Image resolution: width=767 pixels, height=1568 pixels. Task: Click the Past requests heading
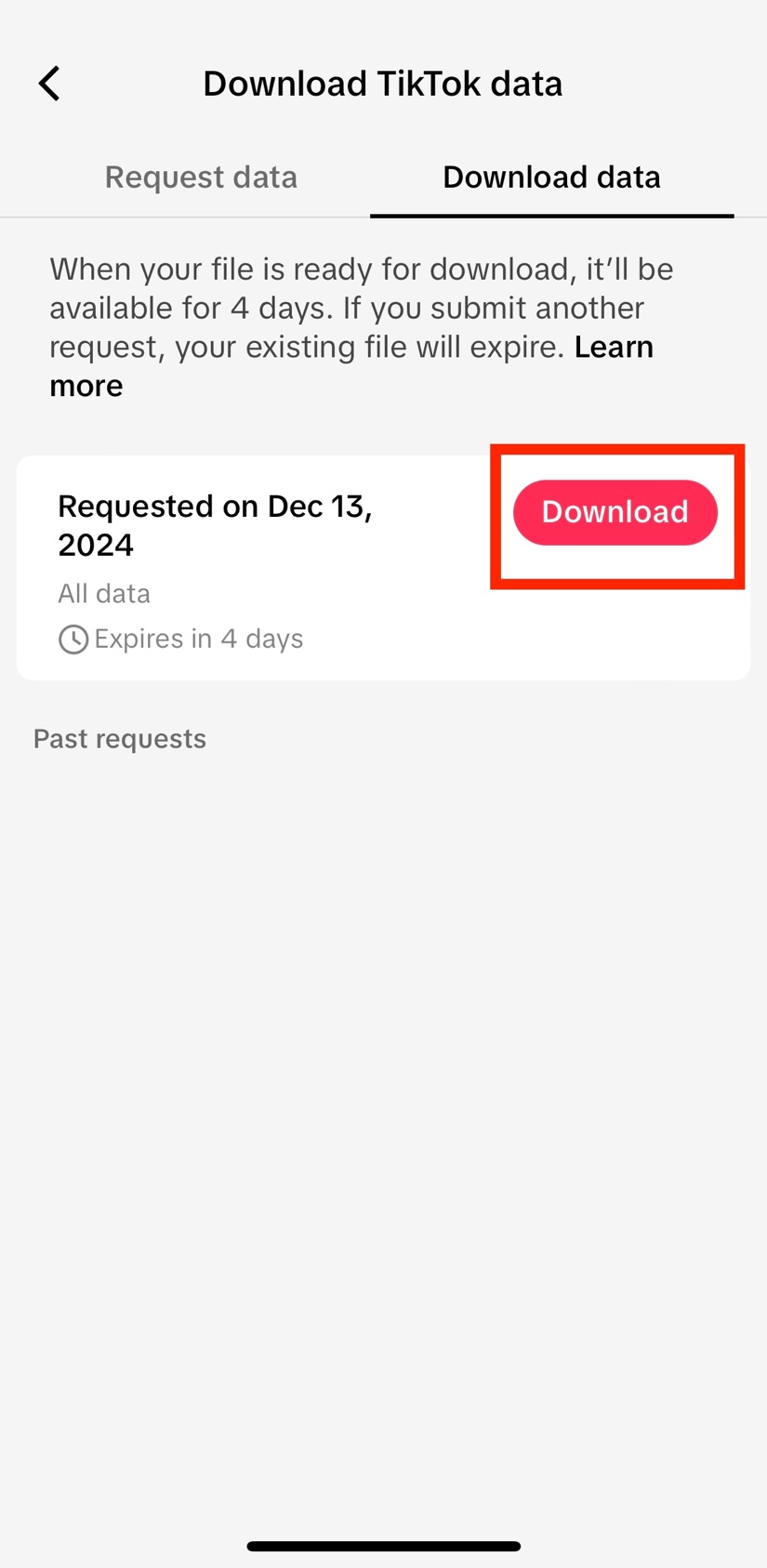[119, 738]
